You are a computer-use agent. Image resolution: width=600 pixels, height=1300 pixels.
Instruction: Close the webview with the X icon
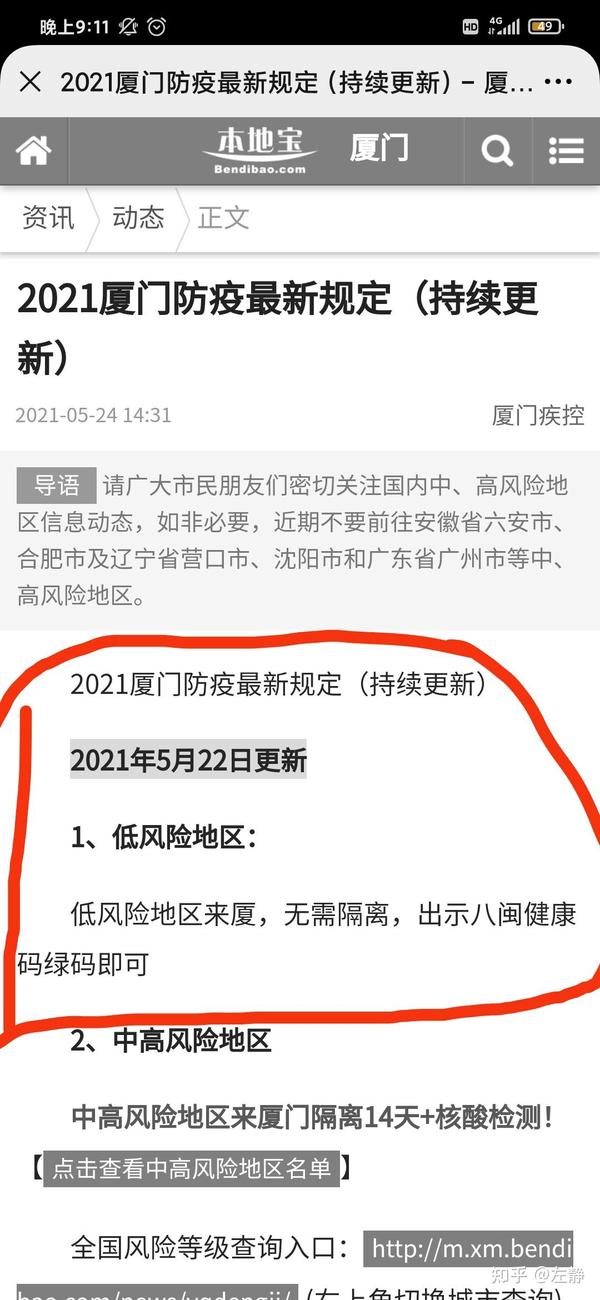[x=30, y=82]
